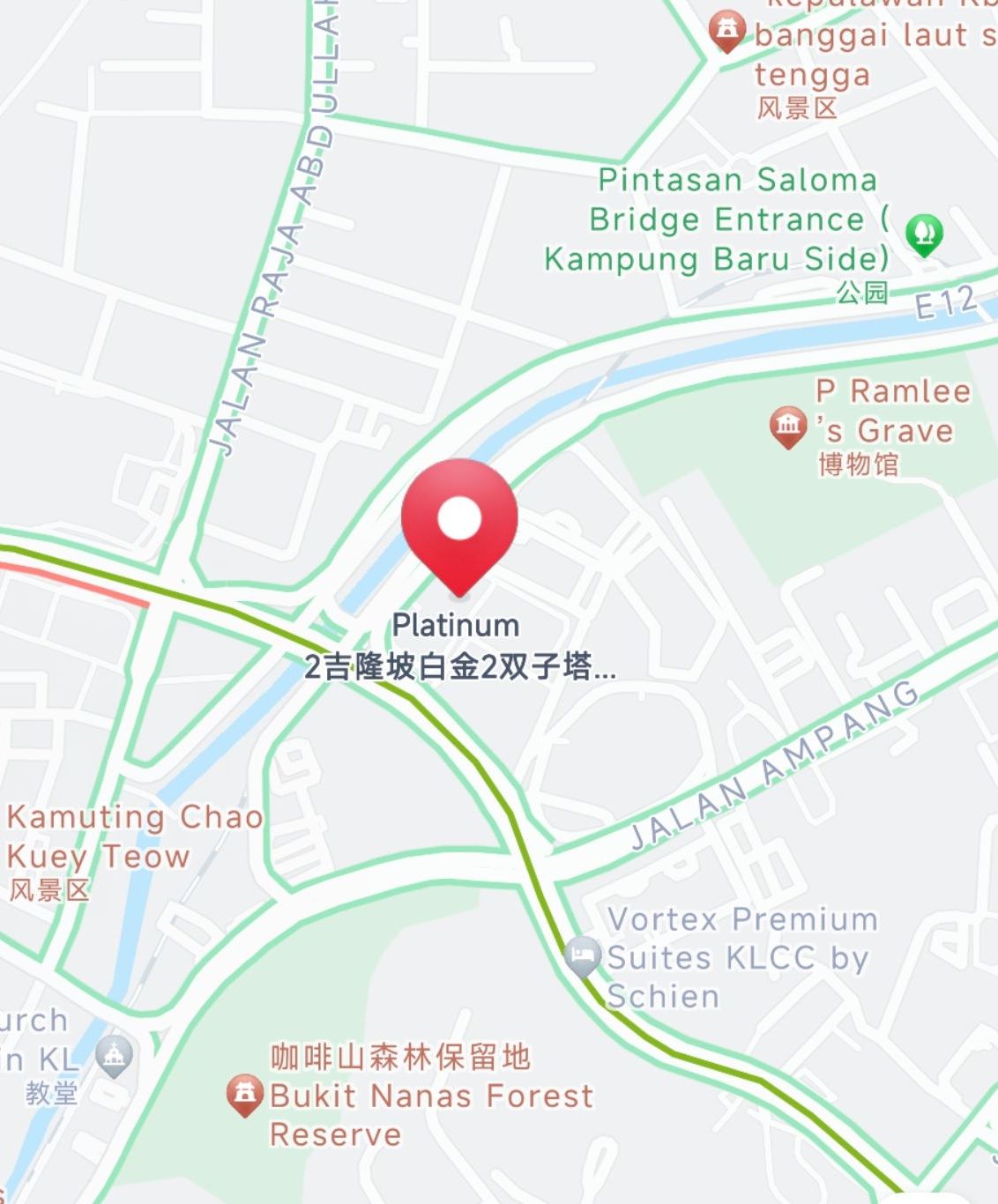The image size is (998, 1204).
Task: Tap the red Platinum 2 location pin
Action: point(459,520)
